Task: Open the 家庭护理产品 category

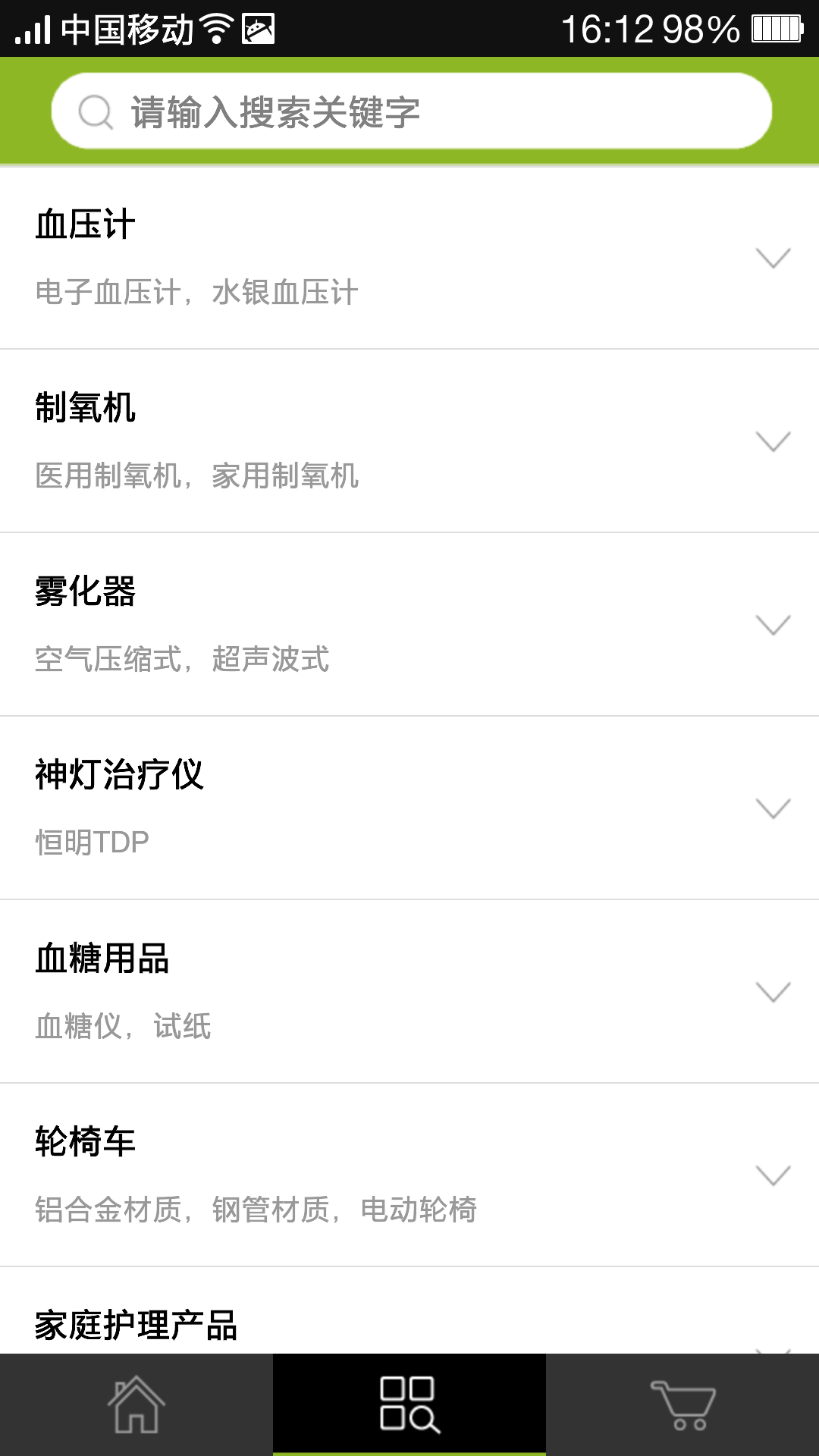Action: [136, 1325]
